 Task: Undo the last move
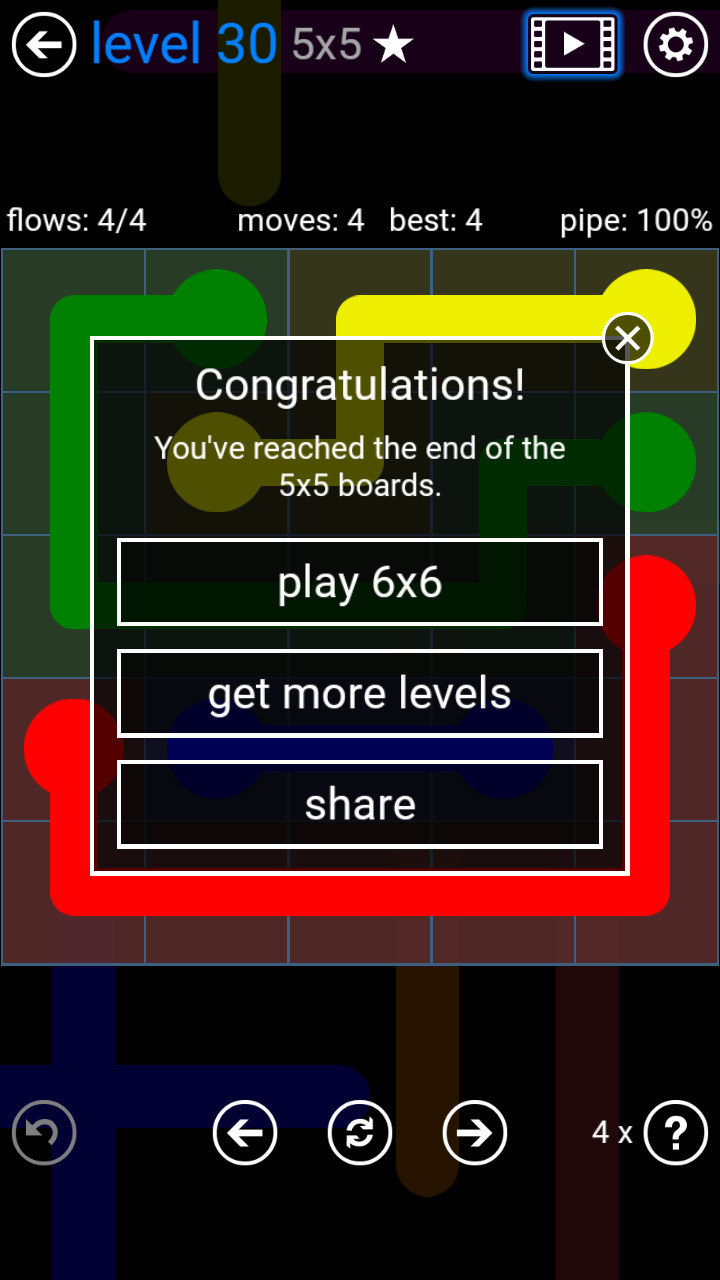click(44, 1133)
